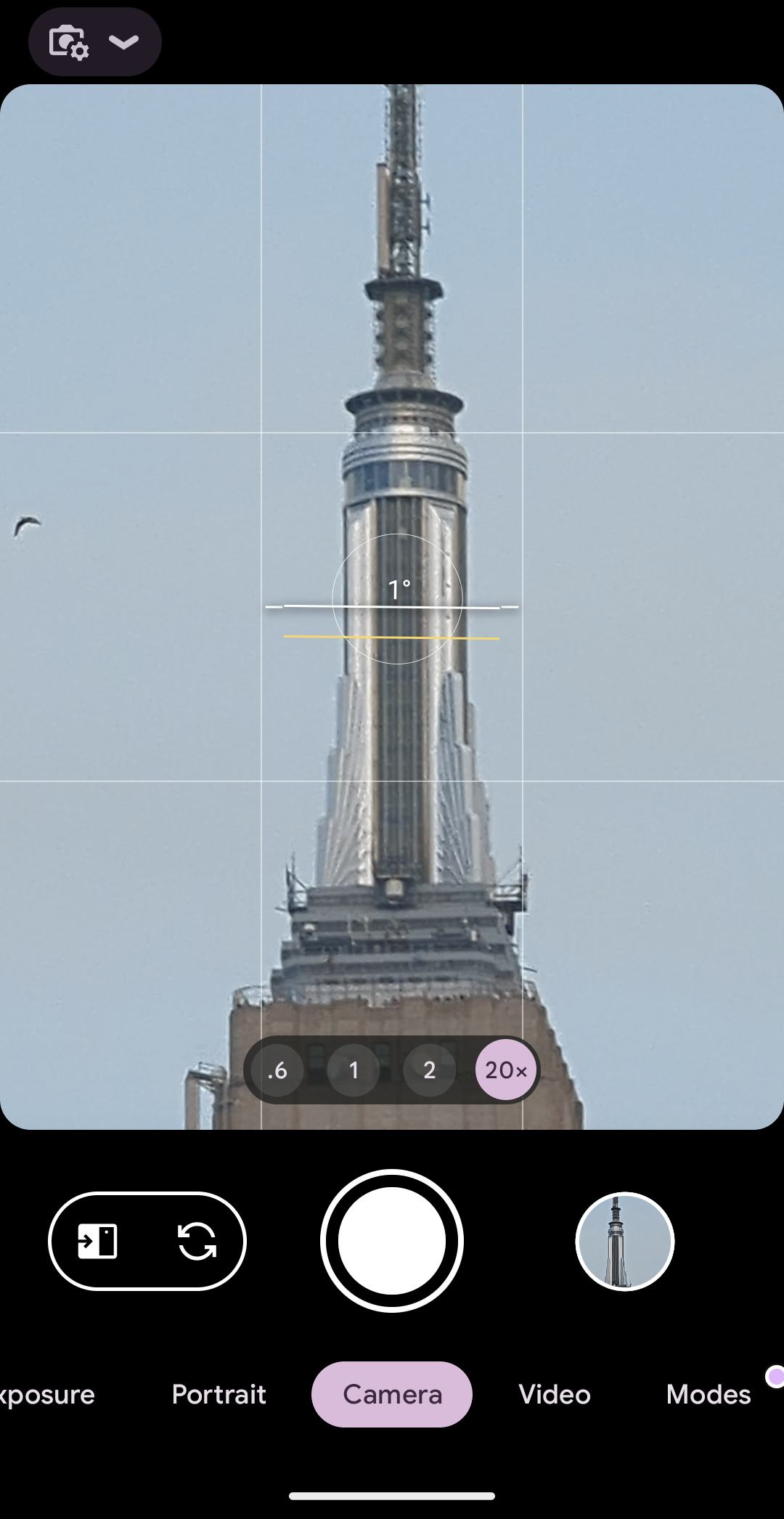Switch to Portrait mode

(x=219, y=1395)
